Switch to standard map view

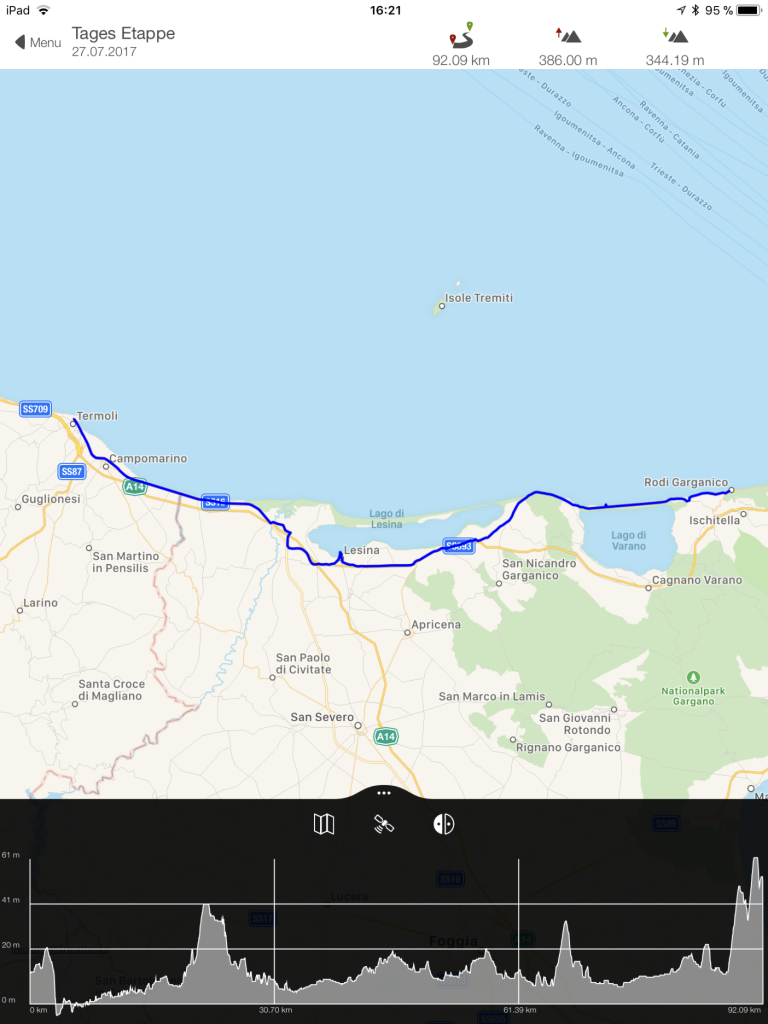(x=324, y=824)
